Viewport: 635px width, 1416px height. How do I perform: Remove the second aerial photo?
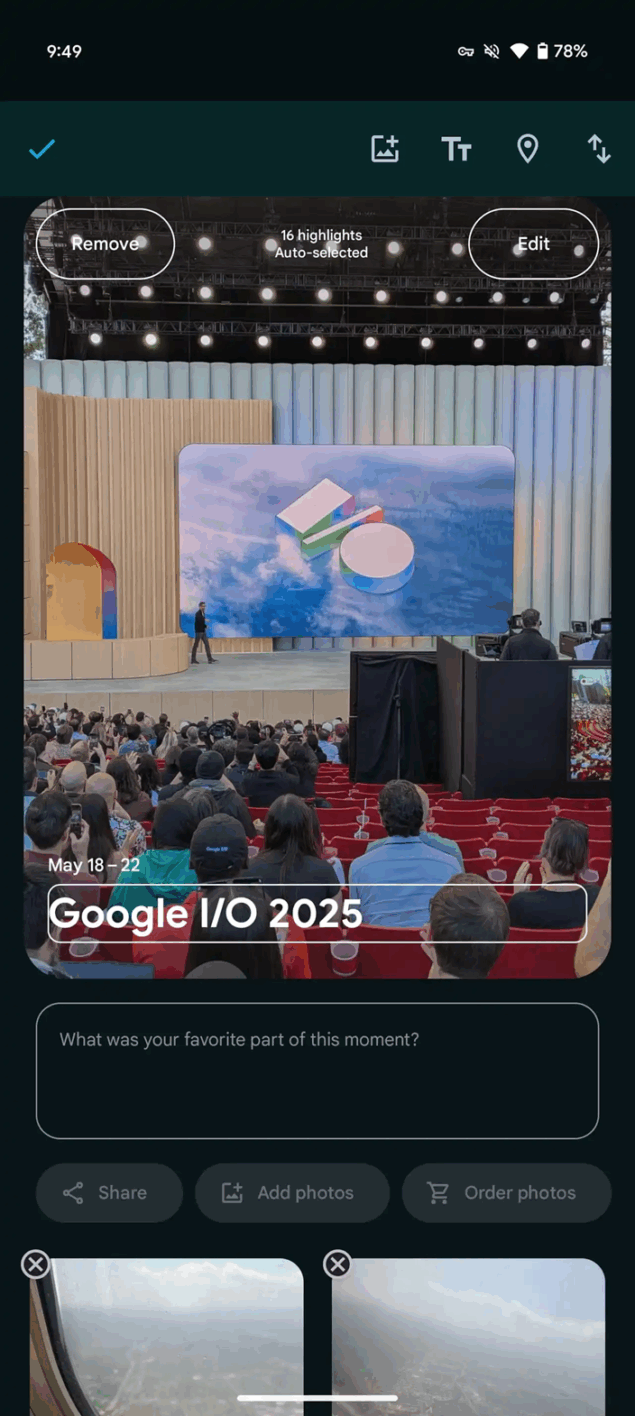point(337,1265)
